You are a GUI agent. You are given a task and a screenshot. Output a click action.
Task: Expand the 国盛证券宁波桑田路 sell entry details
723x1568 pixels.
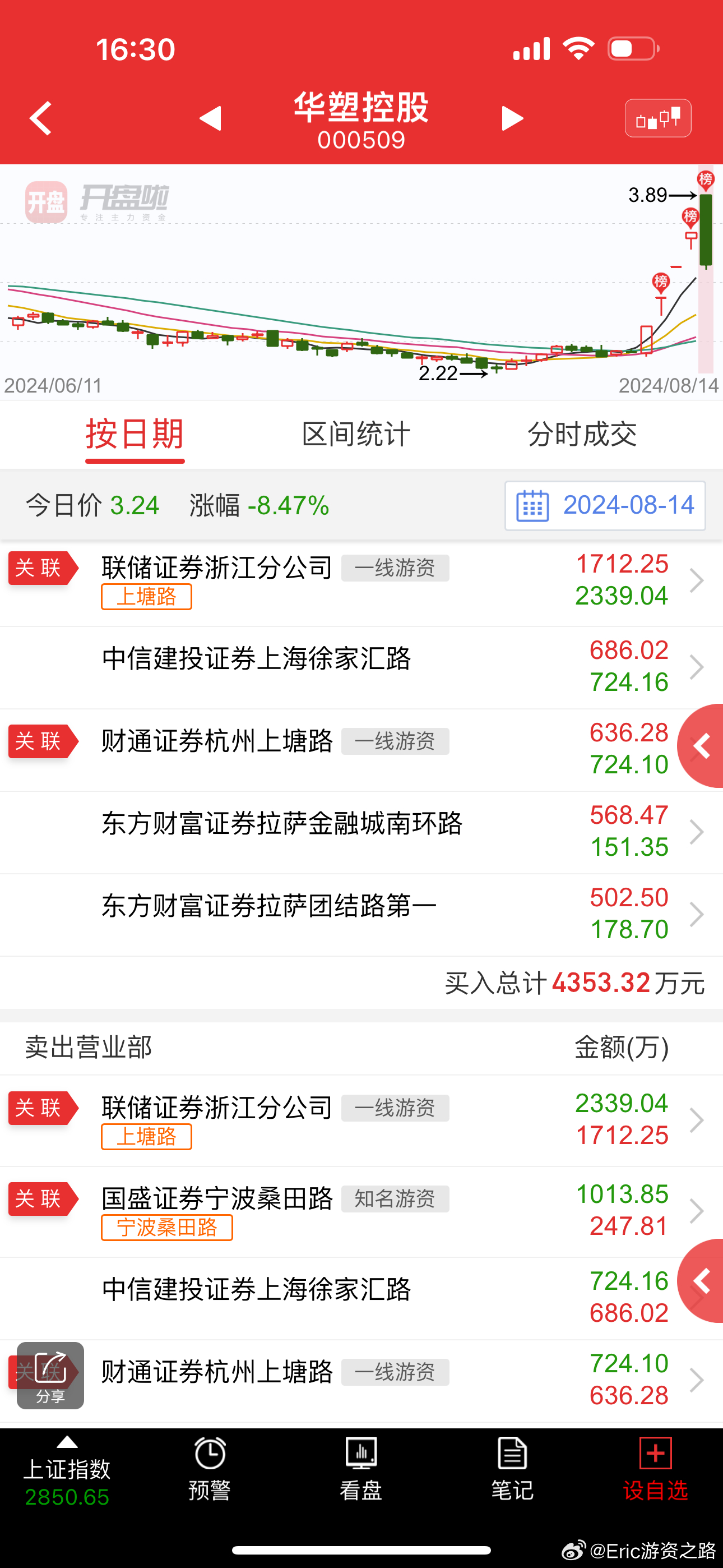point(697,1210)
